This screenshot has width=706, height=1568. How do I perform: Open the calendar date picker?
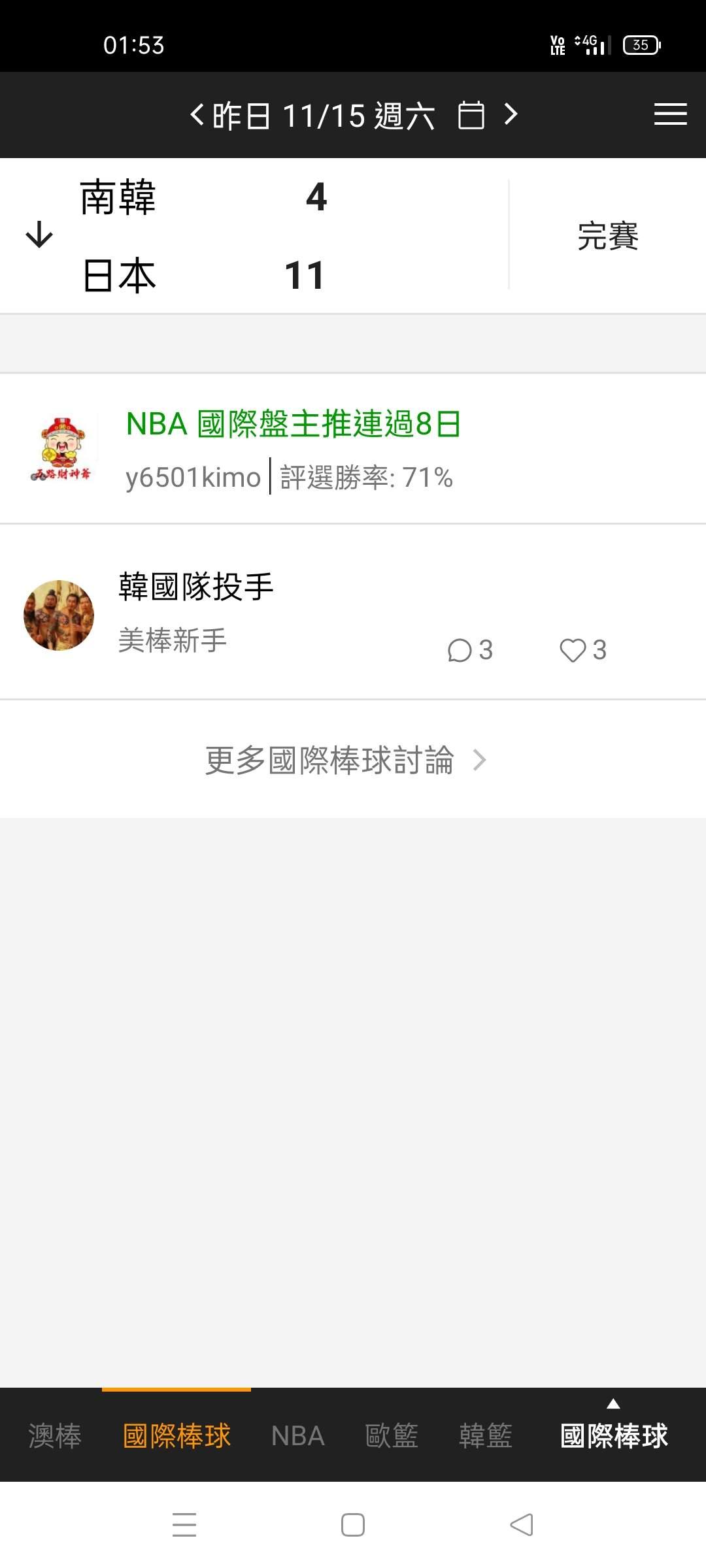click(x=471, y=116)
